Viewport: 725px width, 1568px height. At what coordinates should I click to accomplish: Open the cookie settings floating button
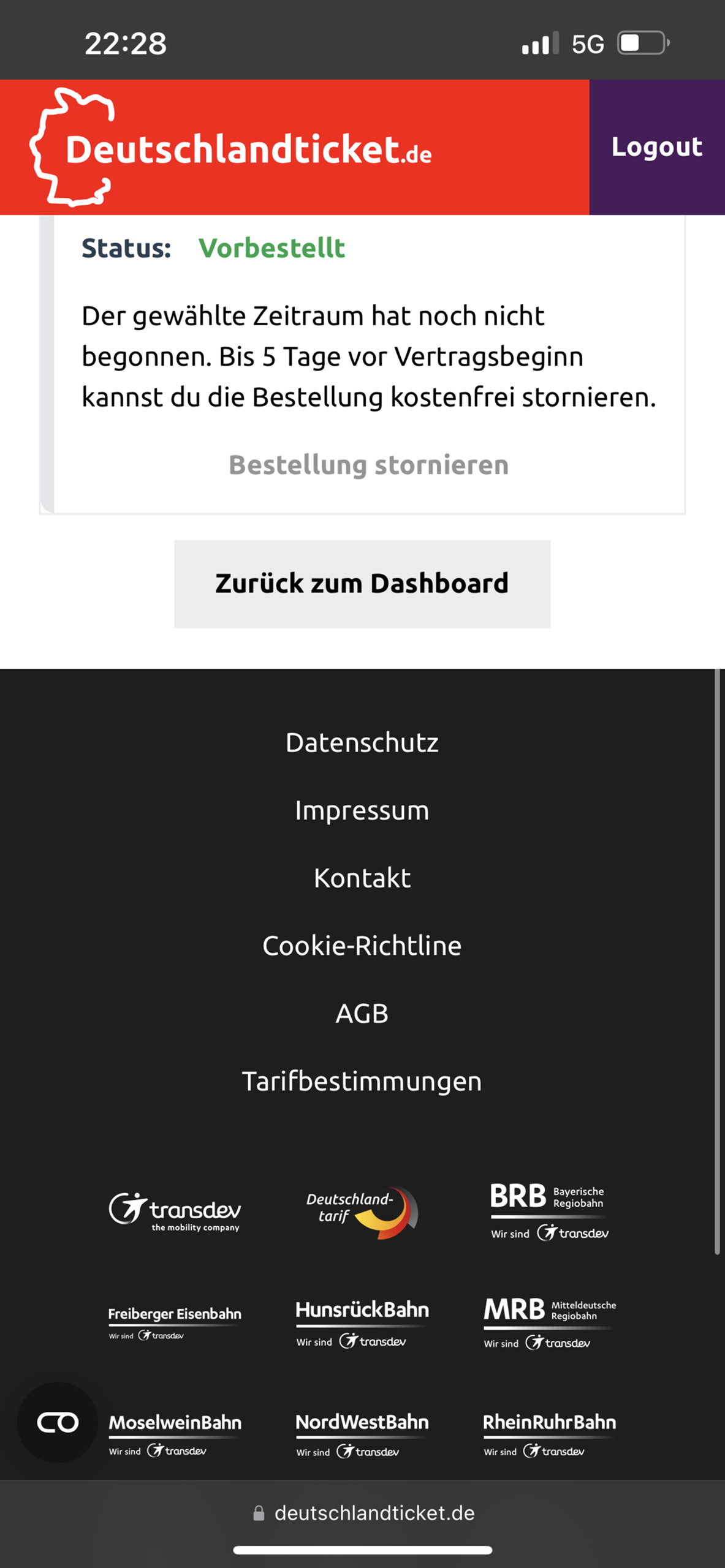pos(58,1422)
